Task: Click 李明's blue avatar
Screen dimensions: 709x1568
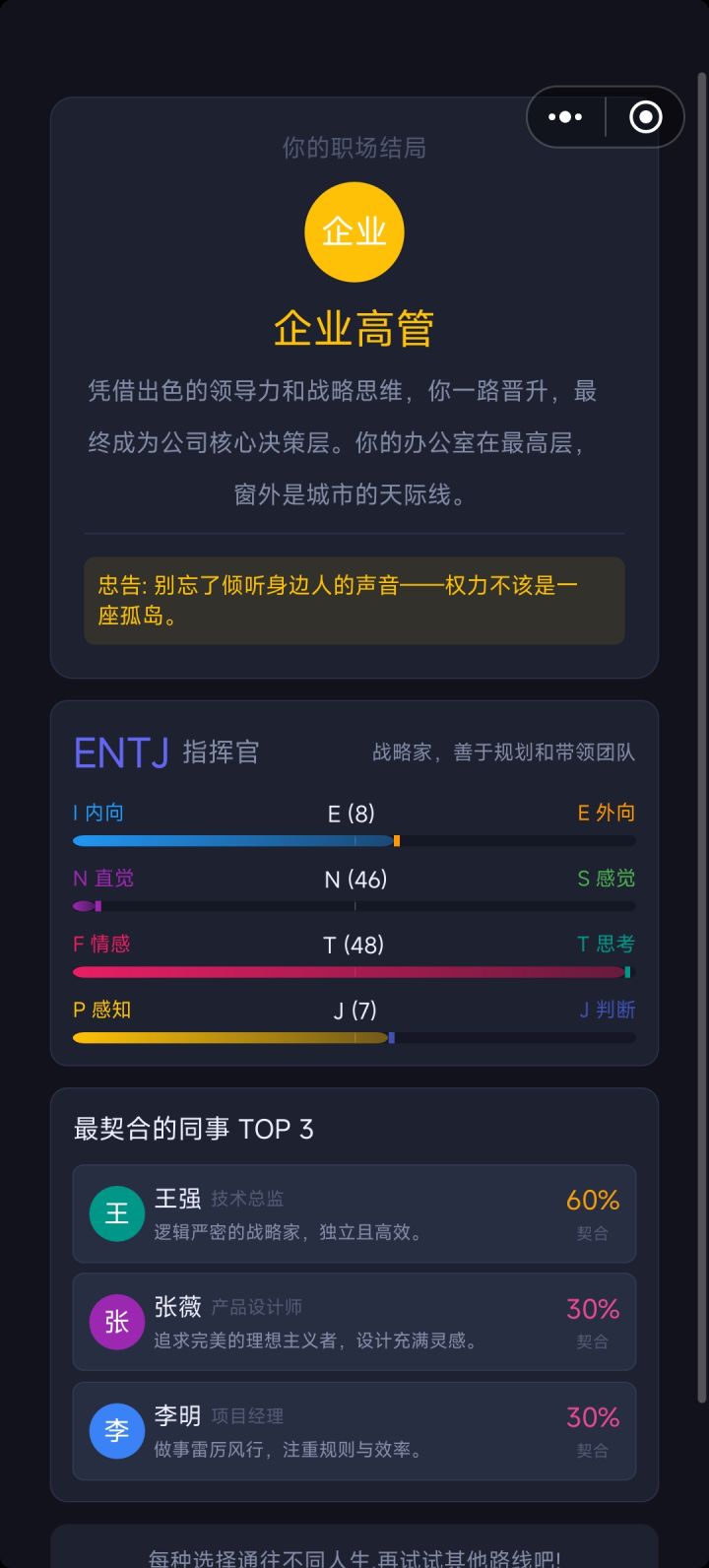Action: click(117, 1431)
